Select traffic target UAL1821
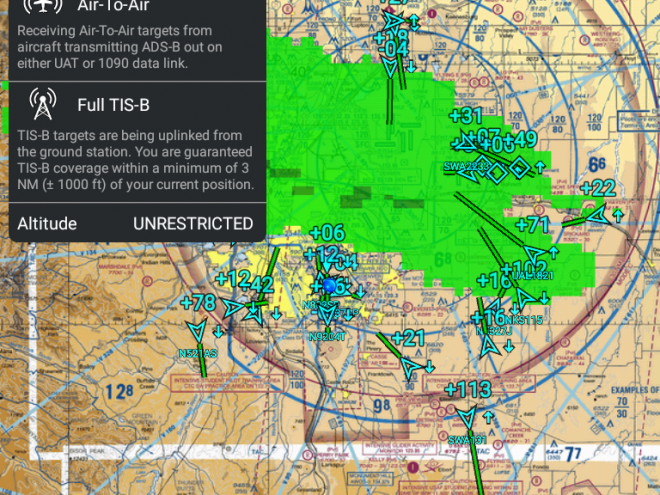 click(x=532, y=254)
